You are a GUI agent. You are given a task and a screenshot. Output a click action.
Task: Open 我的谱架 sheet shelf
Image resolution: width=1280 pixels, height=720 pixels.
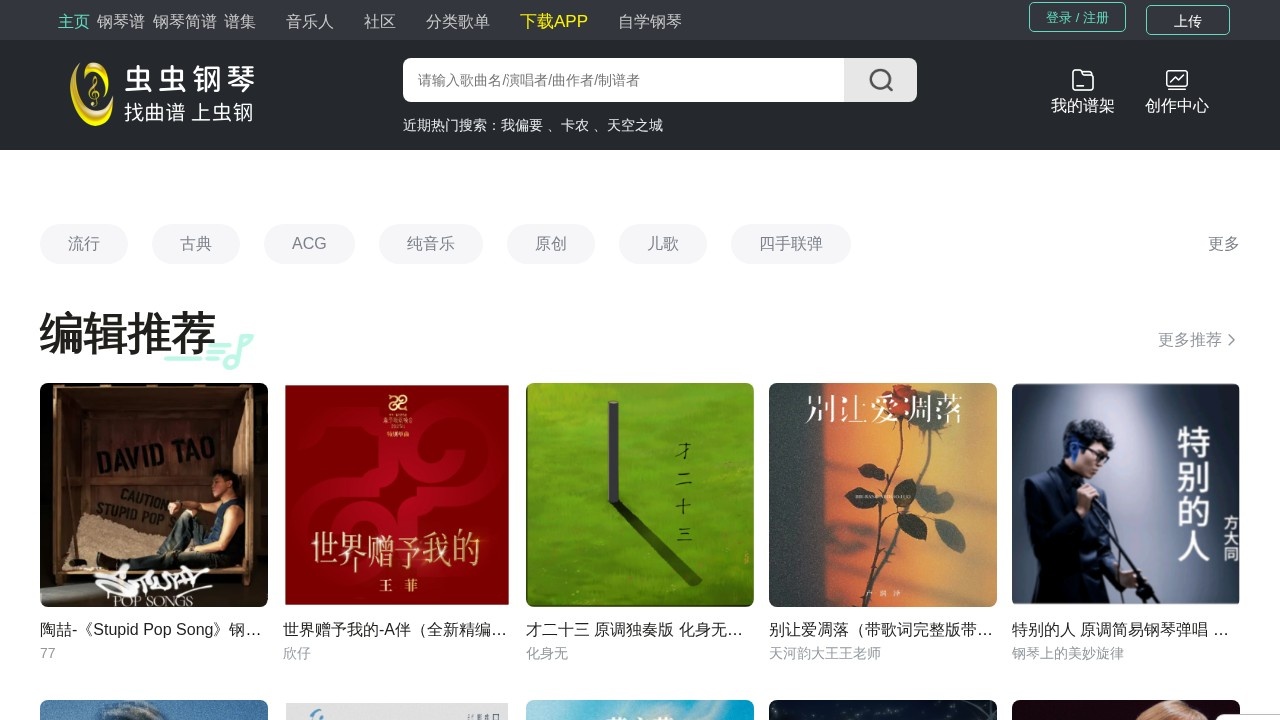tap(1082, 92)
